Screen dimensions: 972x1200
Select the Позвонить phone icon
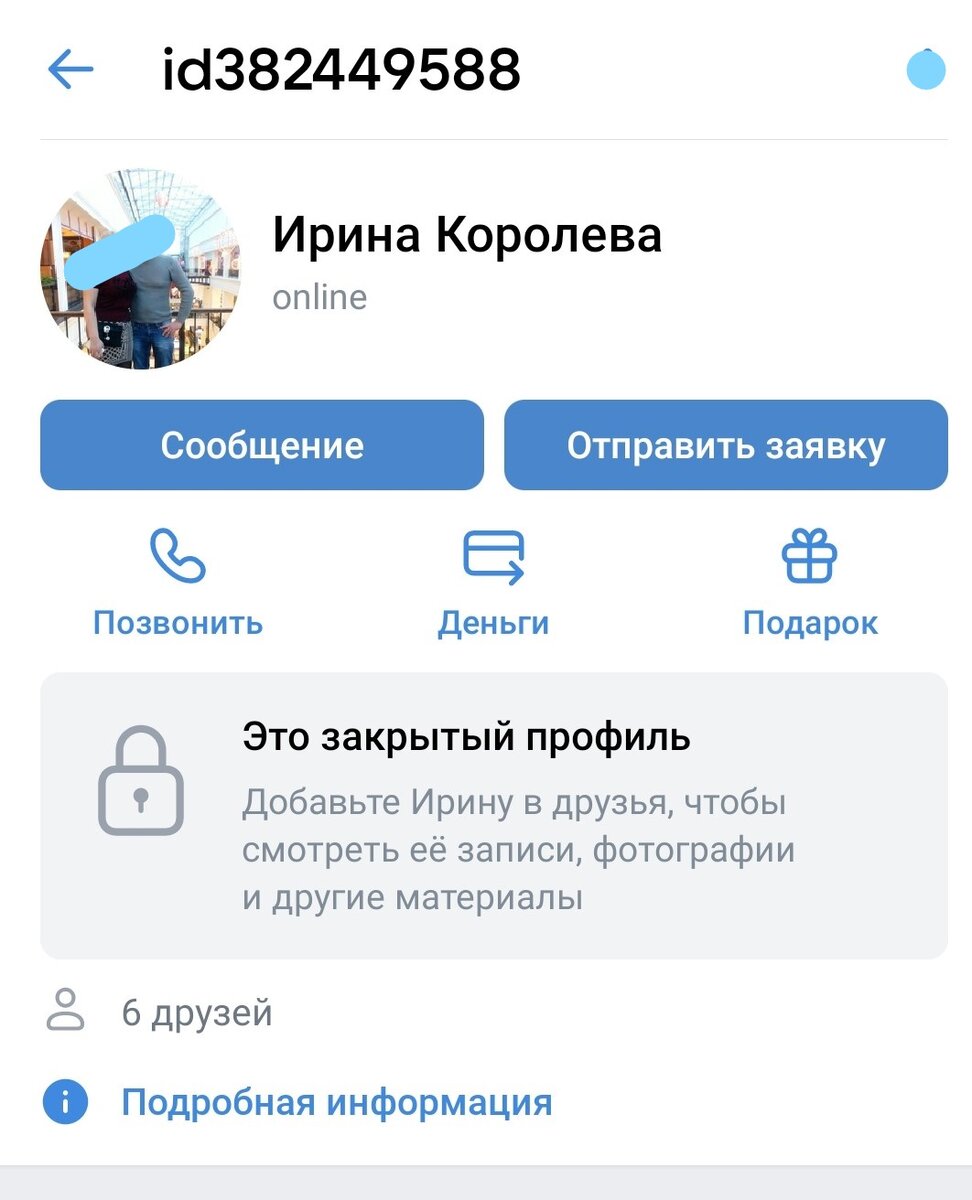tap(178, 557)
